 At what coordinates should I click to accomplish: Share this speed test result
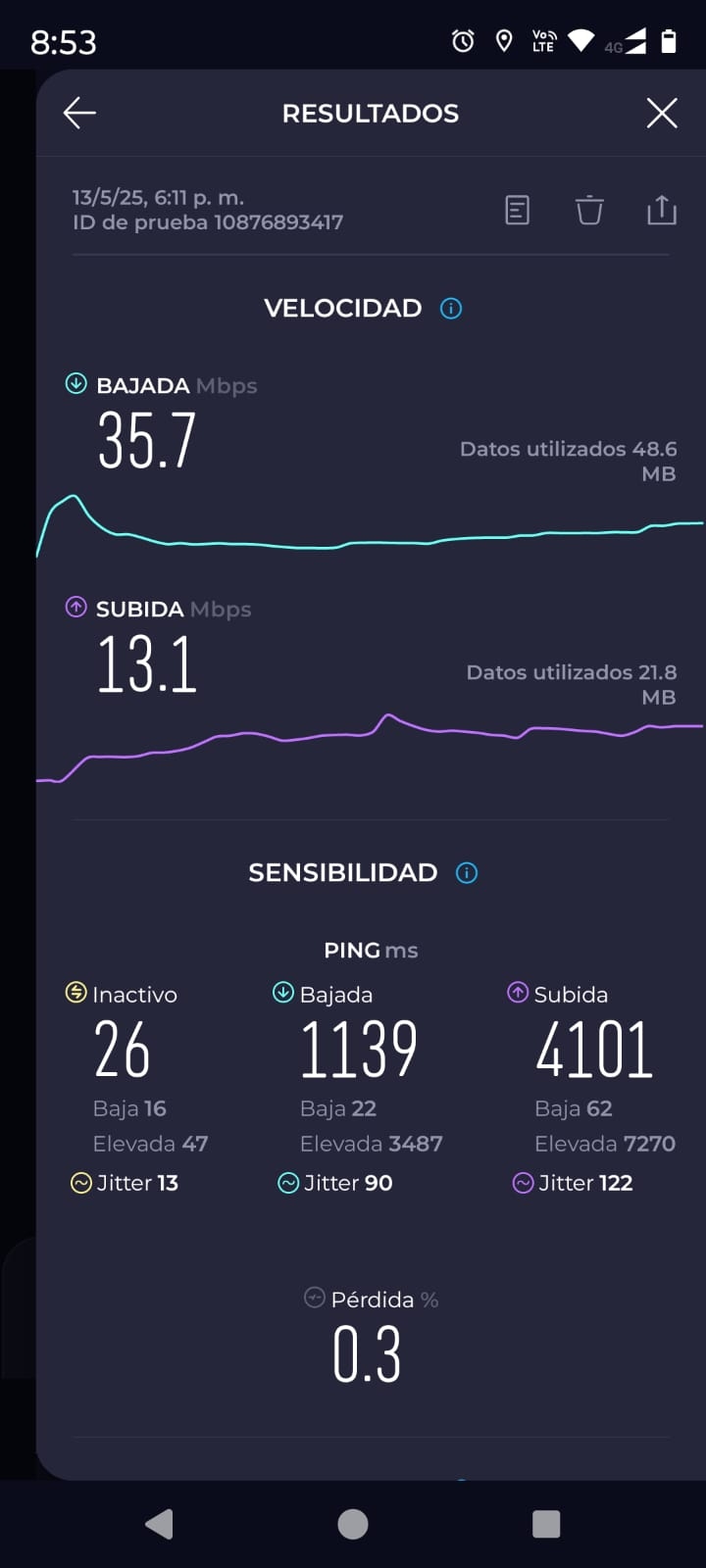coord(662,210)
